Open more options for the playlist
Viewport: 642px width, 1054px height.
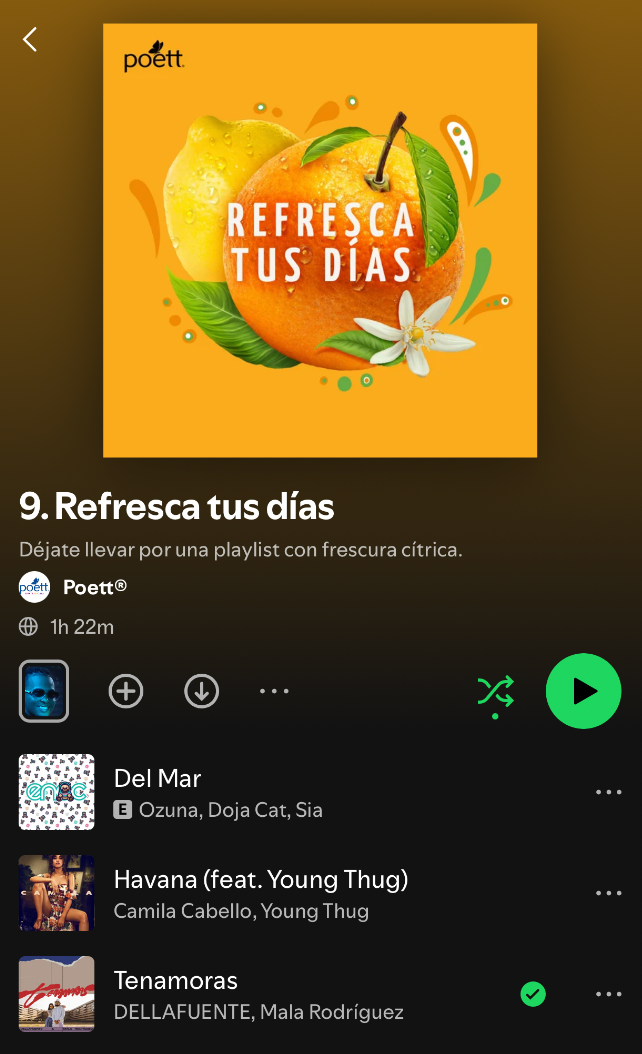tap(274, 691)
